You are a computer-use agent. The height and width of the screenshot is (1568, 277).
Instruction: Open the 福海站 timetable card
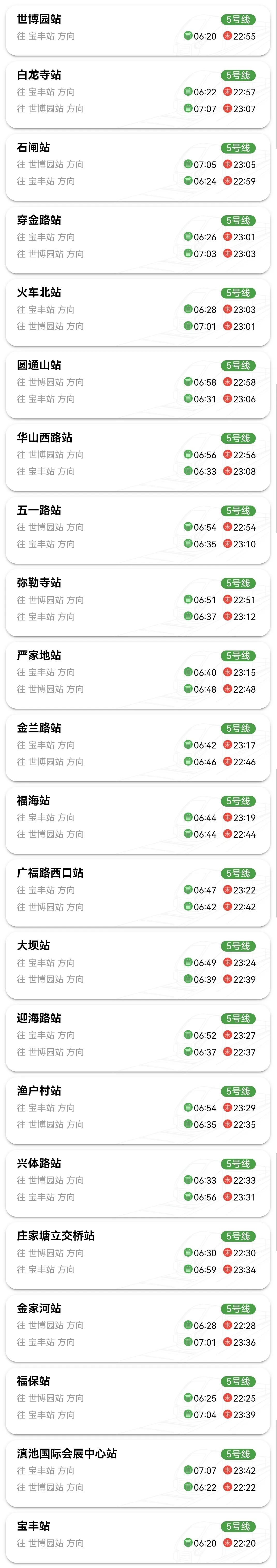click(138, 817)
